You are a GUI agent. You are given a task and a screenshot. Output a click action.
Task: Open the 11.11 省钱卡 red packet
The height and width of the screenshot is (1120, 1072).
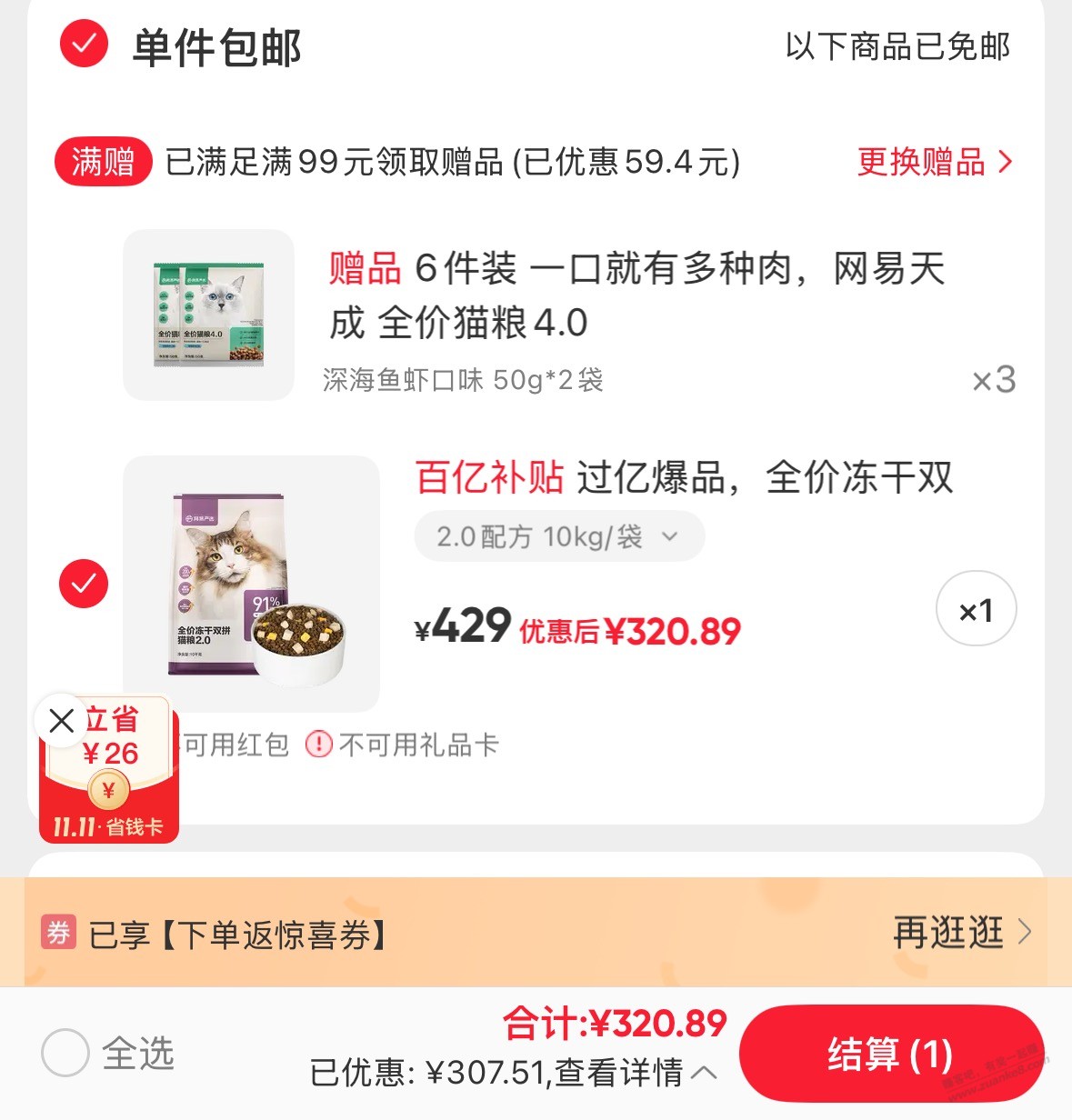point(109,782)
